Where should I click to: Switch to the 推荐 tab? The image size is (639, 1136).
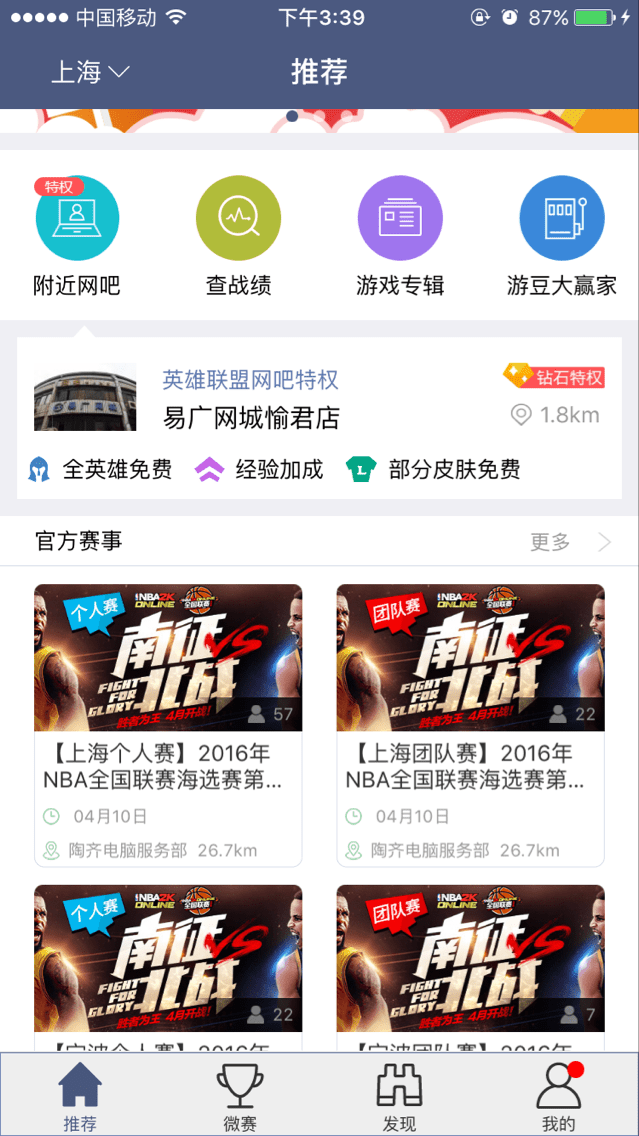pos(80,1095)
